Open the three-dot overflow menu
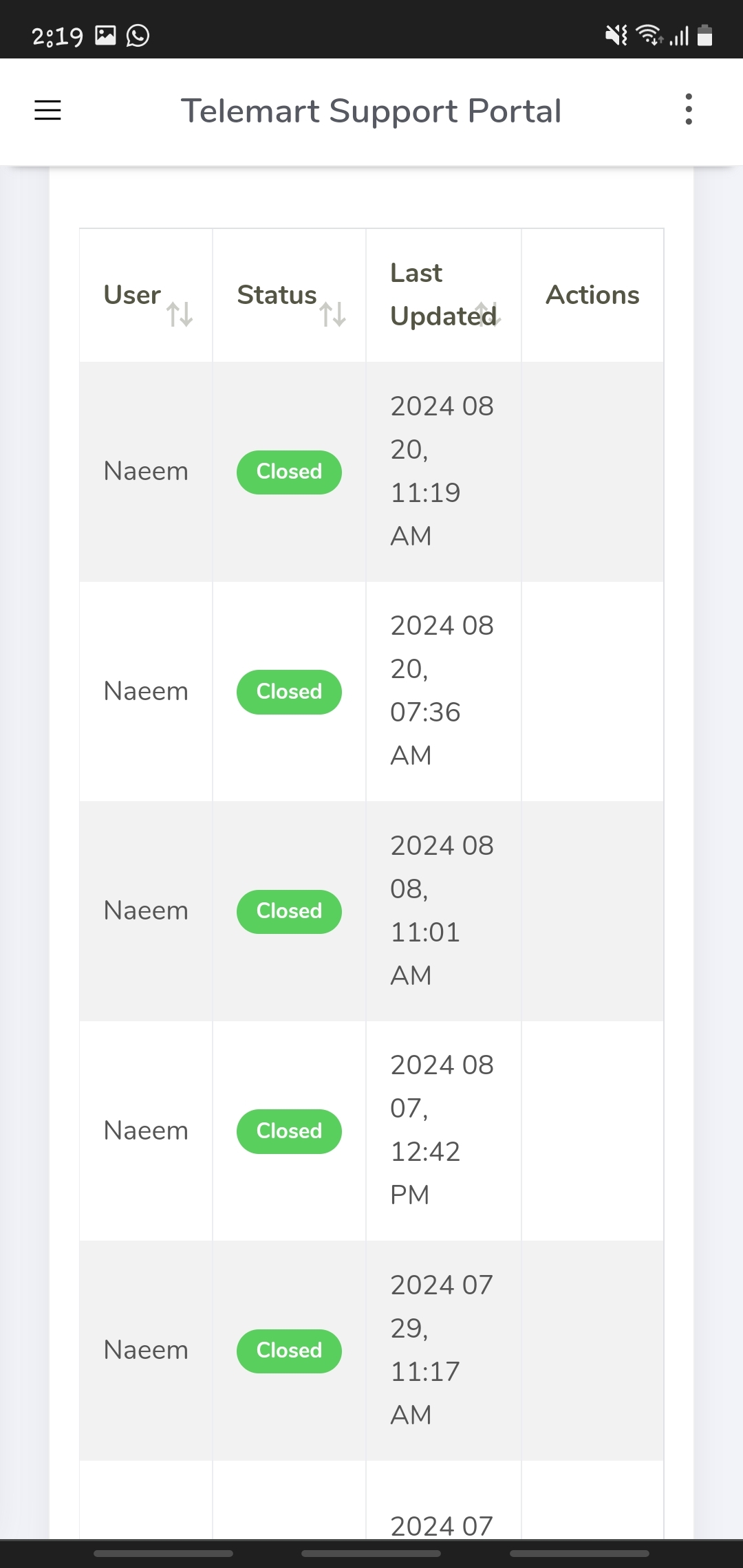 [x=689, y=109]
